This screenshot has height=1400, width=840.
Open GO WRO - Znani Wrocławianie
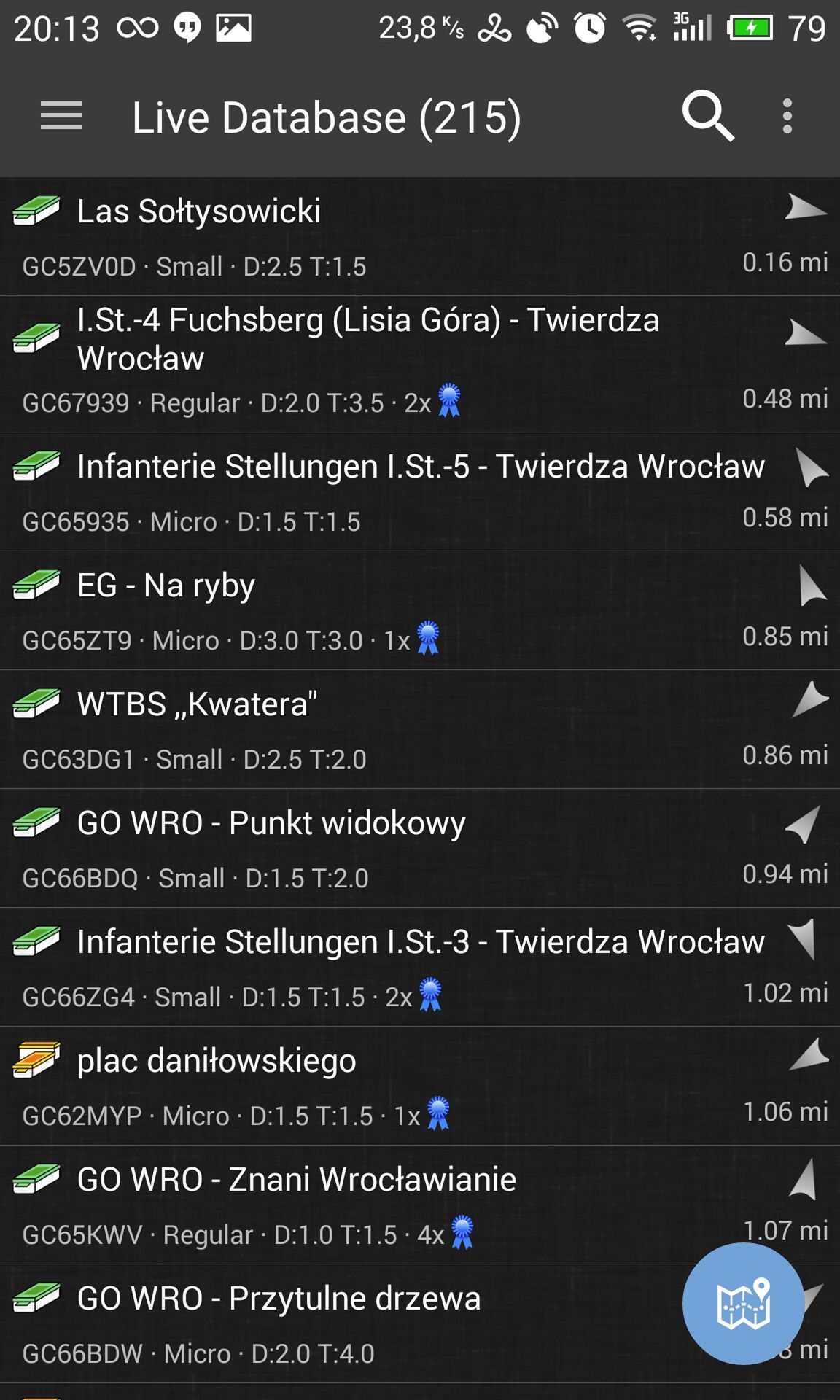420,1205
